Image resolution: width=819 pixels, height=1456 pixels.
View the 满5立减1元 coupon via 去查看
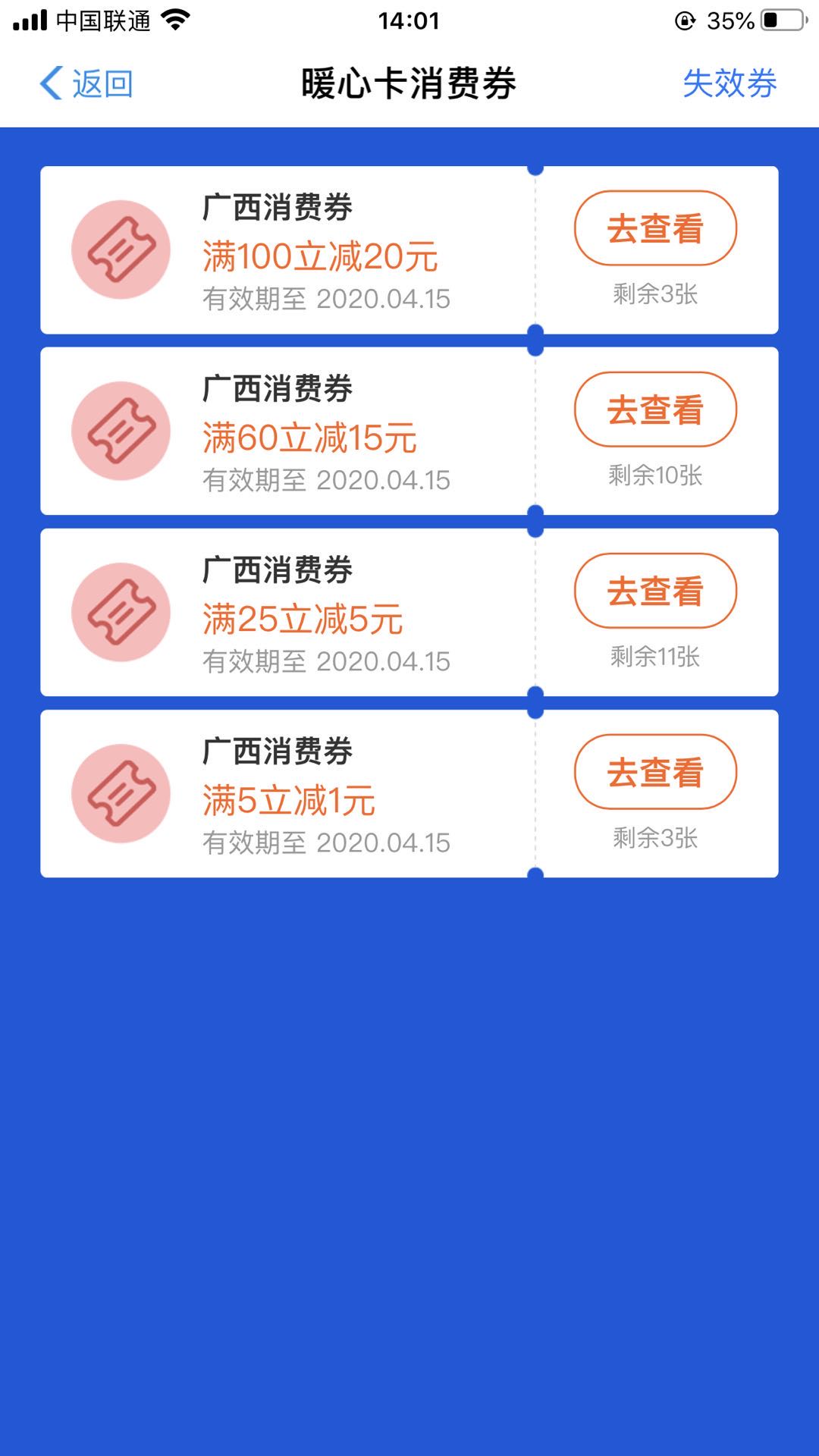[x=655, y=772]
